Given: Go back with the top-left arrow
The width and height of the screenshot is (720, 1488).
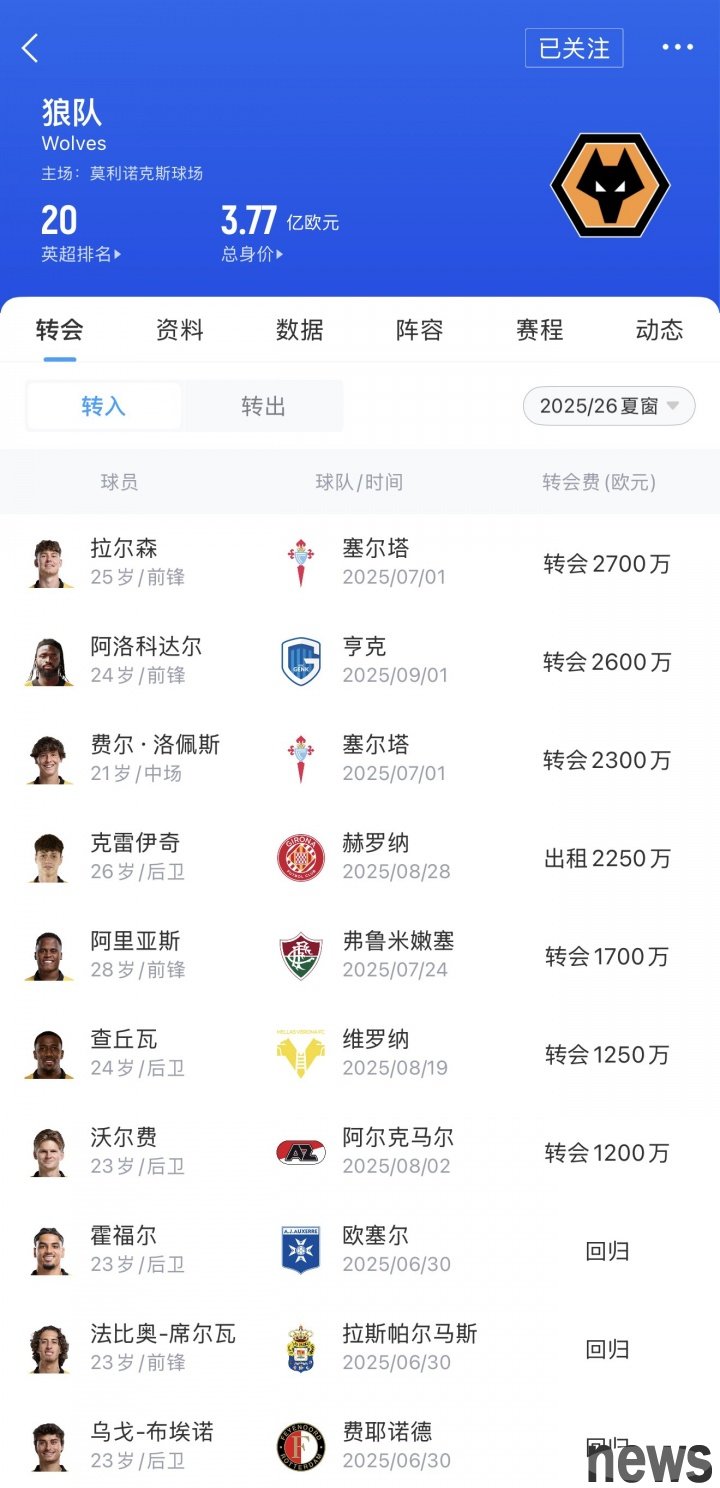Looking at the screenshot, I should coord(30,48).
